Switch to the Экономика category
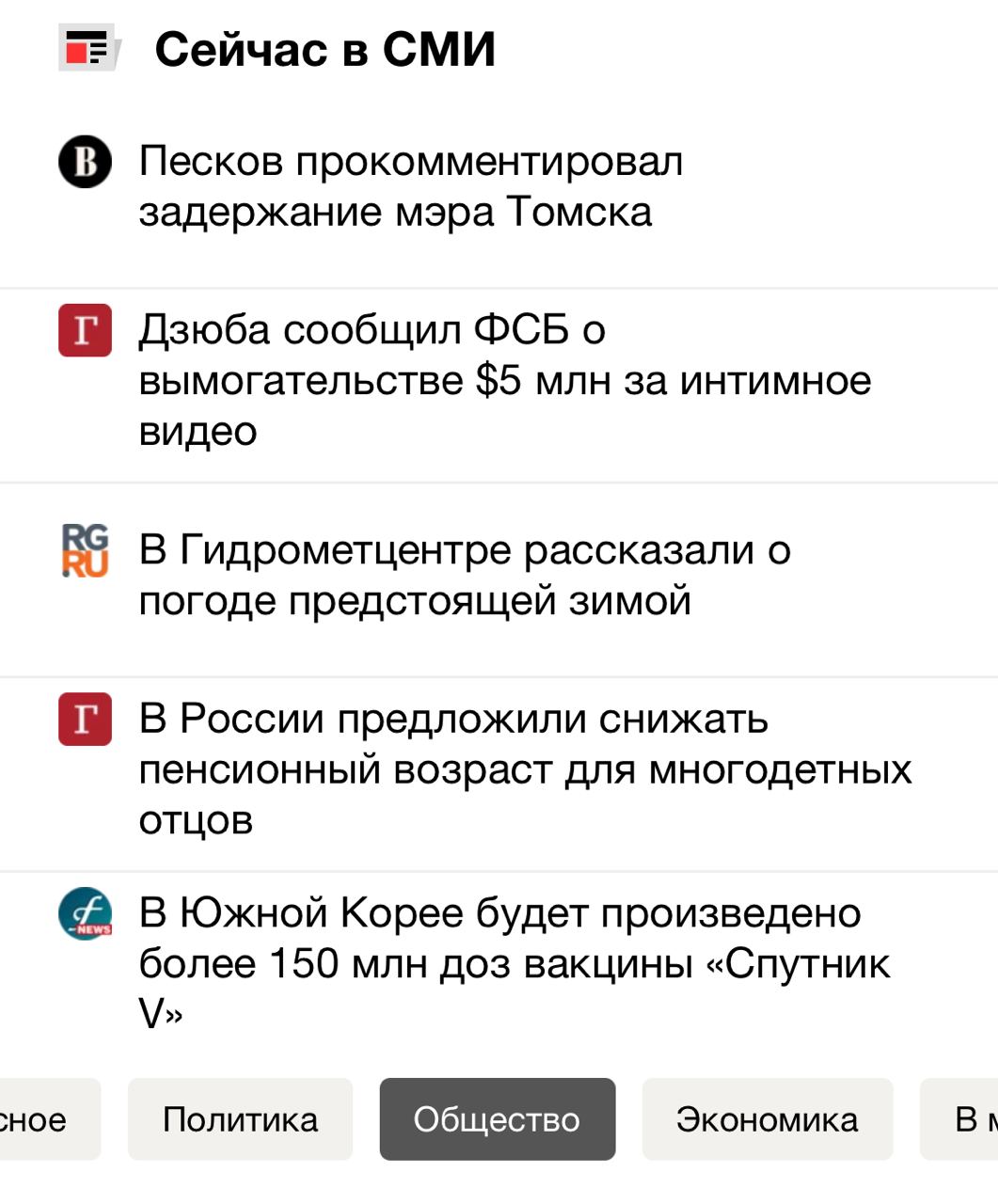 [767, 1119]
